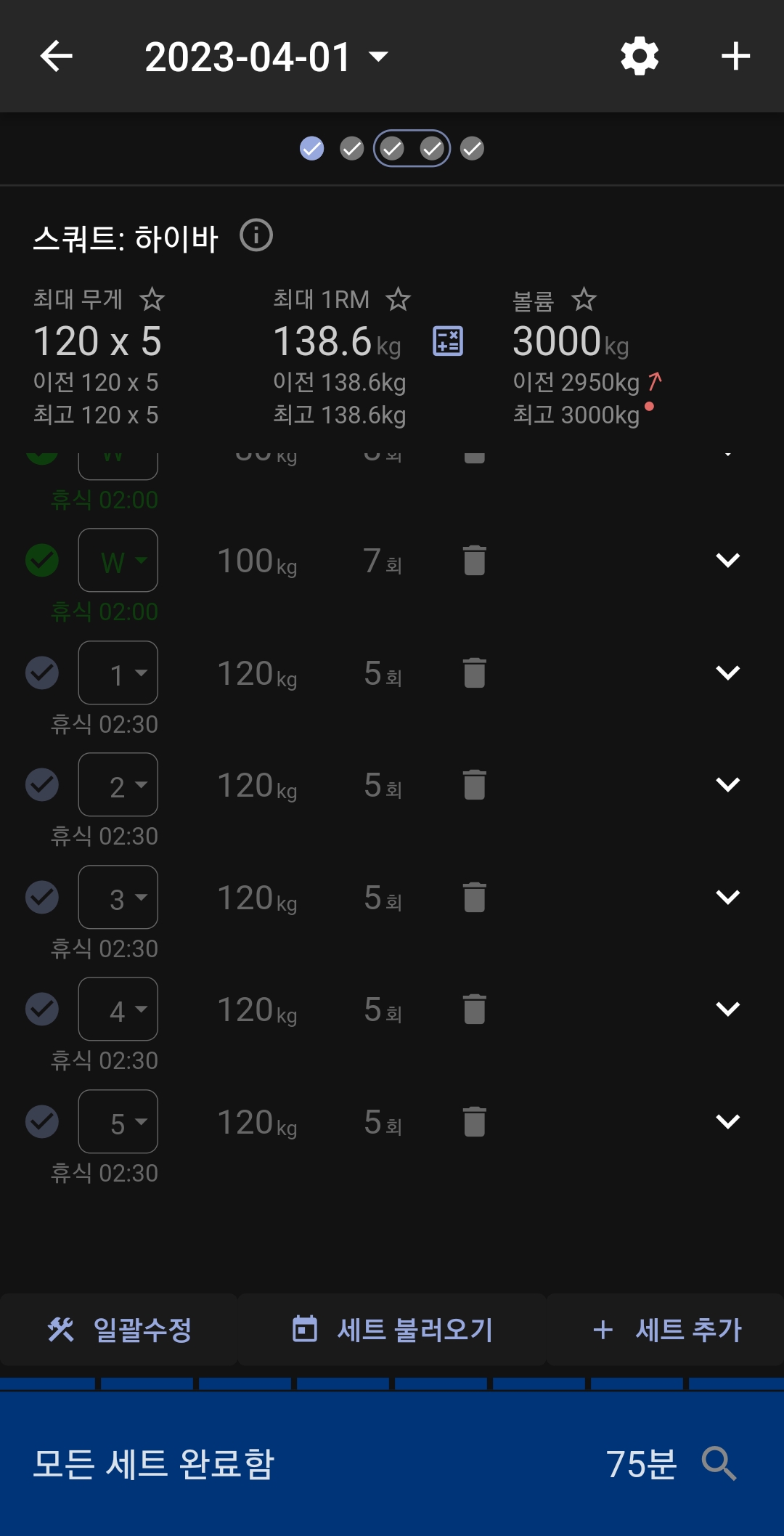Tap 세트 불러오기 button
This screenshot has height=1536, width=784.
(x=392, y=1330)
